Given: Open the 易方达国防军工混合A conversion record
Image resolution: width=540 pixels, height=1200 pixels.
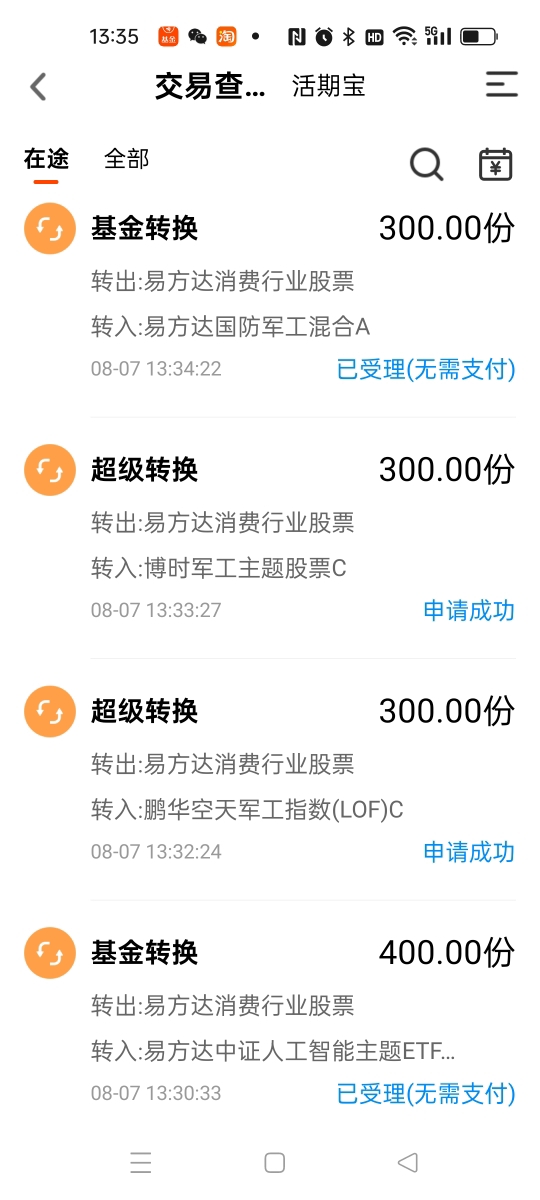Looking at the screenshot, I should coord(270,296).
